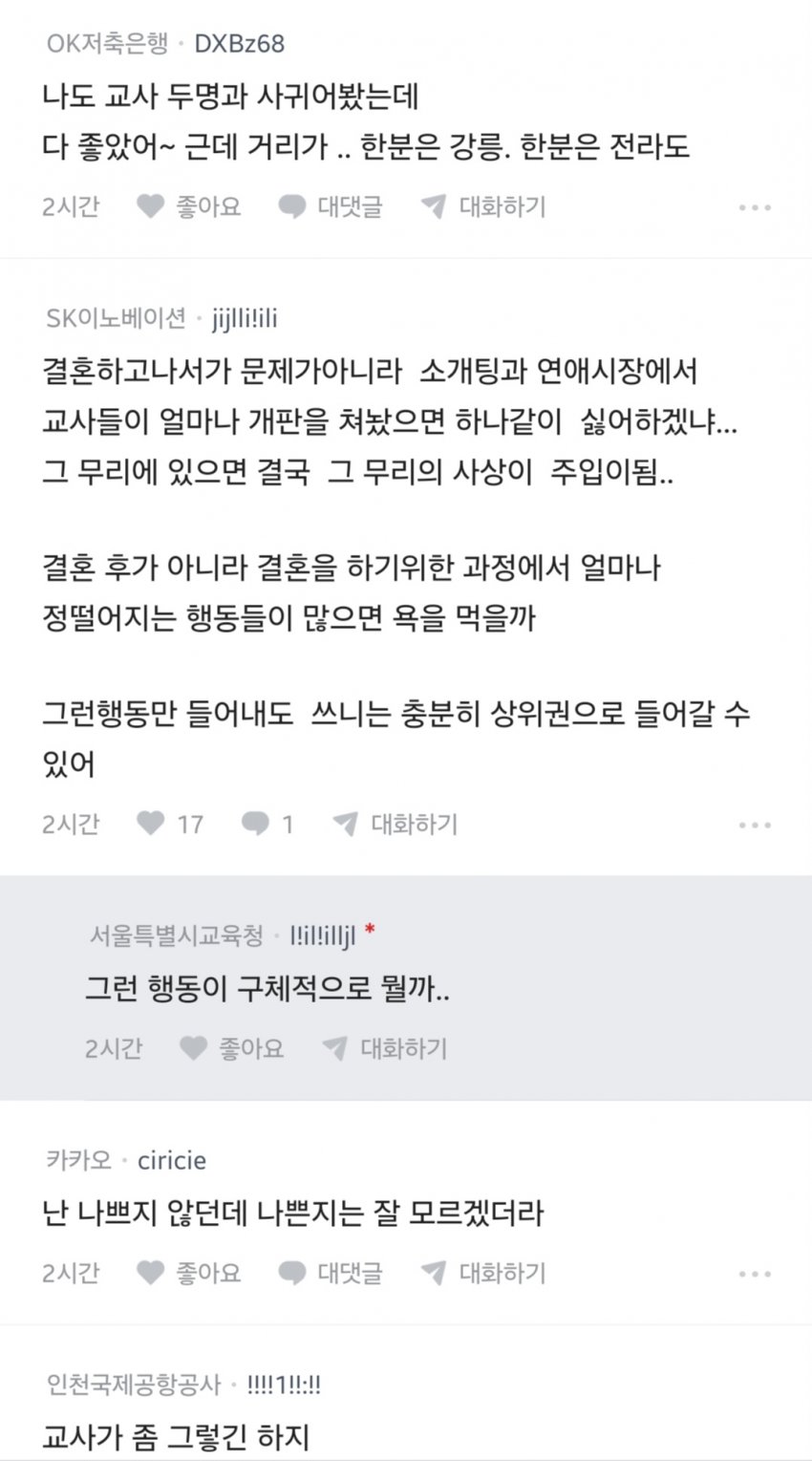Like the comment by DXBz68
812x1461 pixels.
(188, 206)
